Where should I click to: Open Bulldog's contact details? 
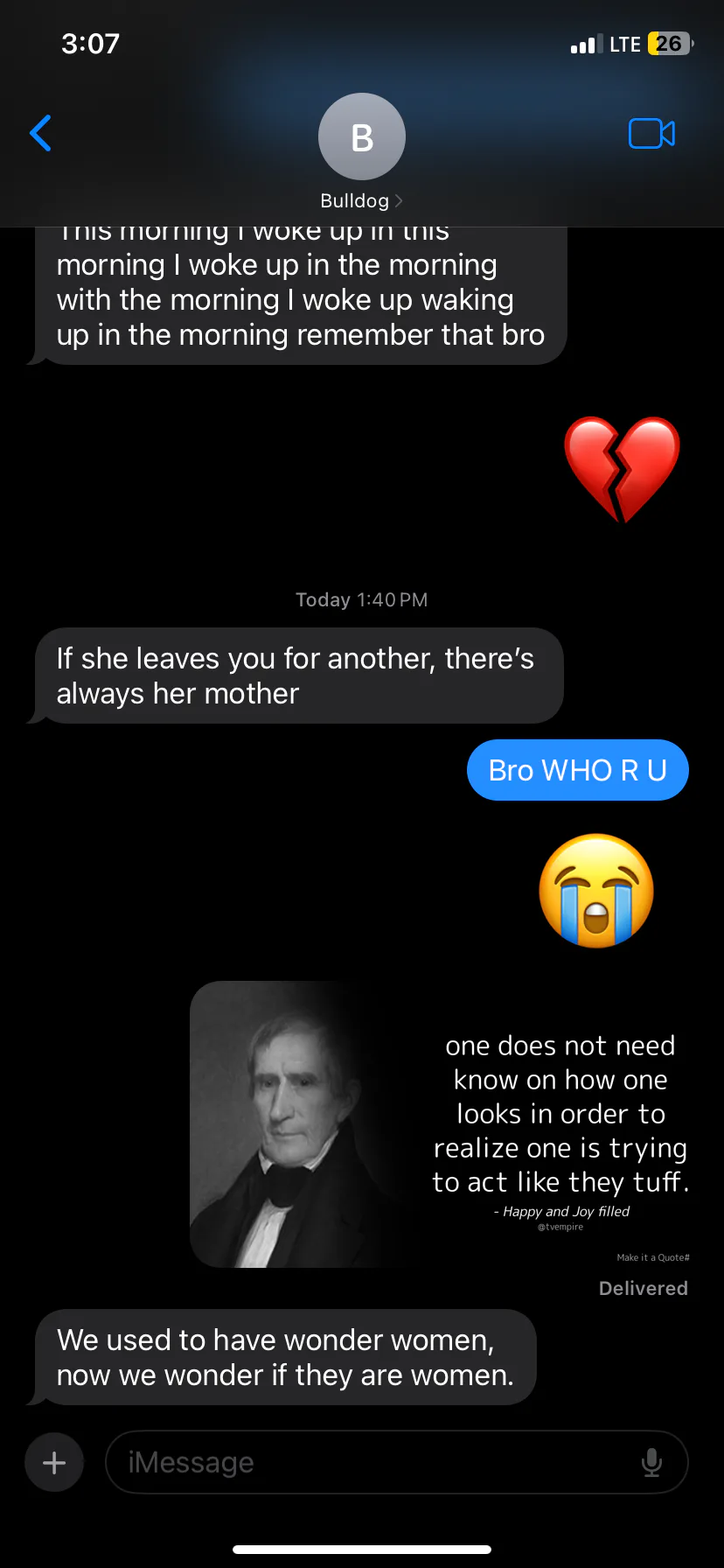pyautogui.click(x=361, y=152)
